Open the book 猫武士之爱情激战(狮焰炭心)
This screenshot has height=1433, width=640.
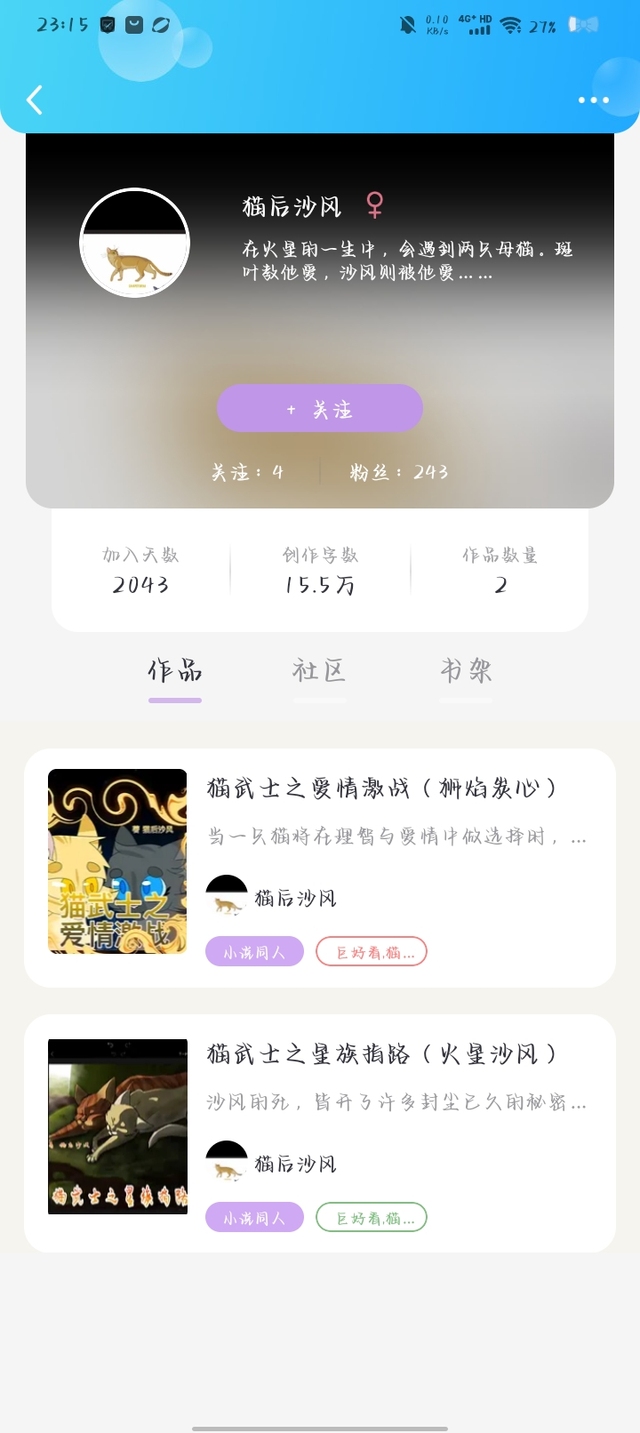[320, 868]
